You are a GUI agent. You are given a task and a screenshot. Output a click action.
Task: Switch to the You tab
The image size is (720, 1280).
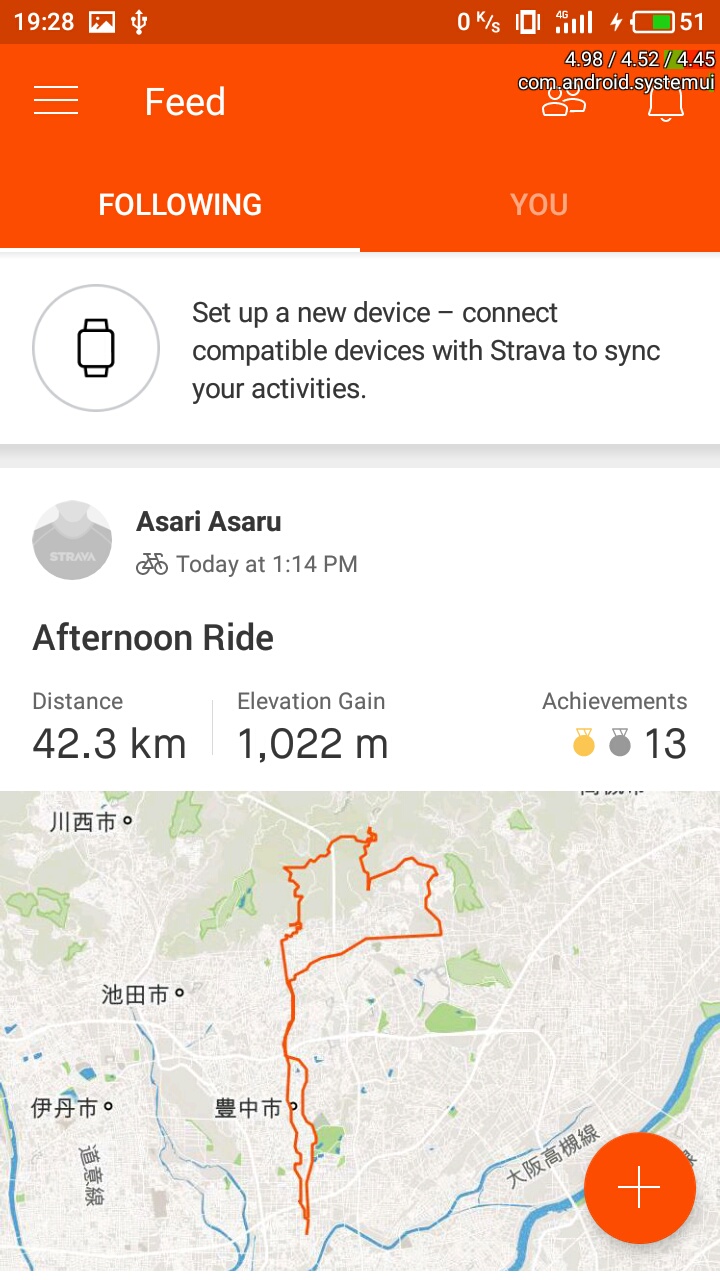click(539, 205)
